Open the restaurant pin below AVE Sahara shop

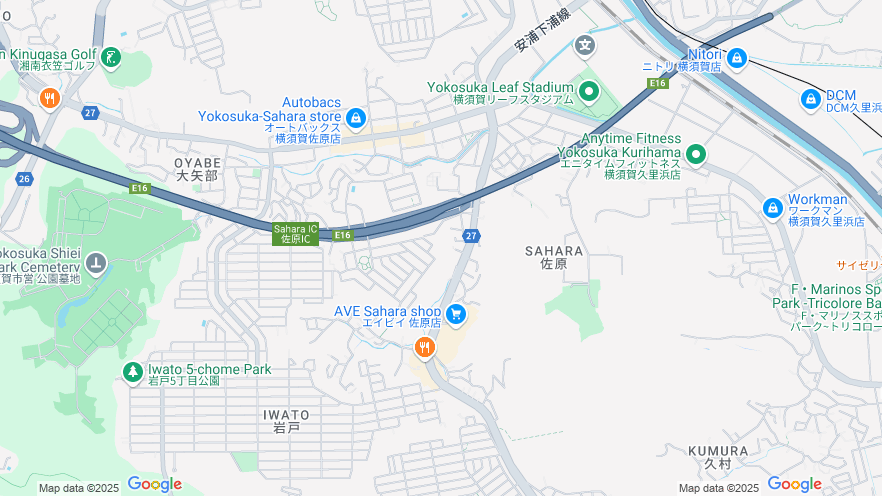click(424, 347)
